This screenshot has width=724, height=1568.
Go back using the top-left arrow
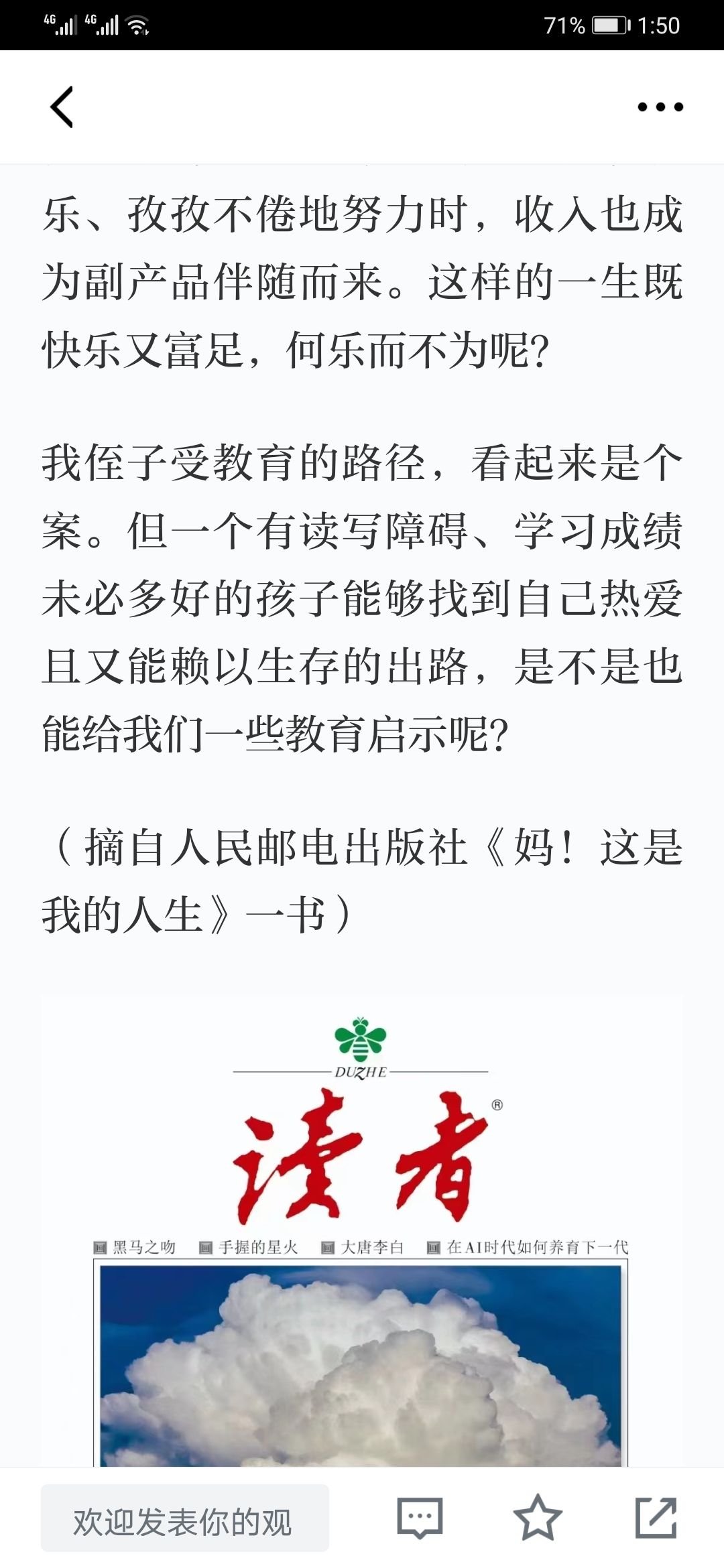point(62,107)
